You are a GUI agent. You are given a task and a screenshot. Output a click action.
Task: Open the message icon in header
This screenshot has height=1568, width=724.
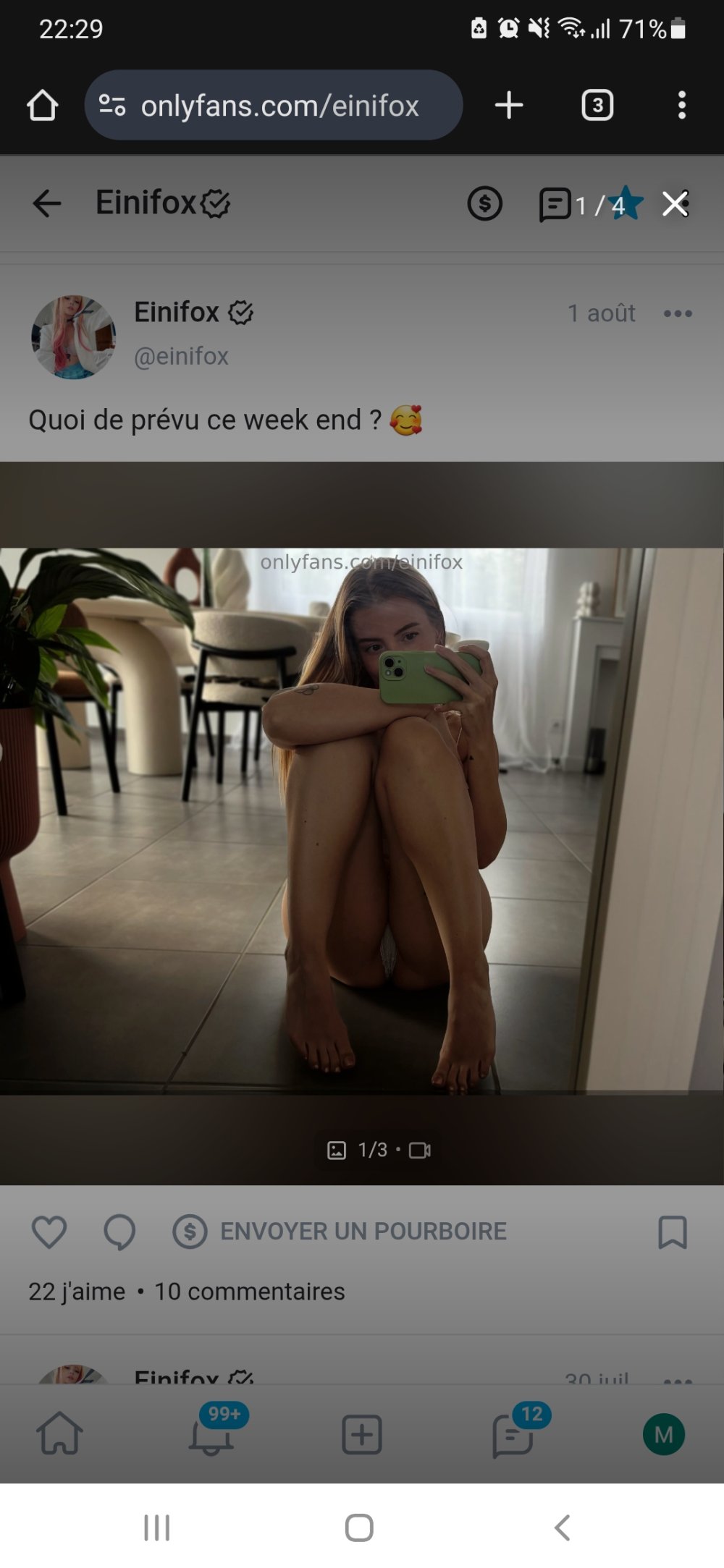[x=555, y=205]
